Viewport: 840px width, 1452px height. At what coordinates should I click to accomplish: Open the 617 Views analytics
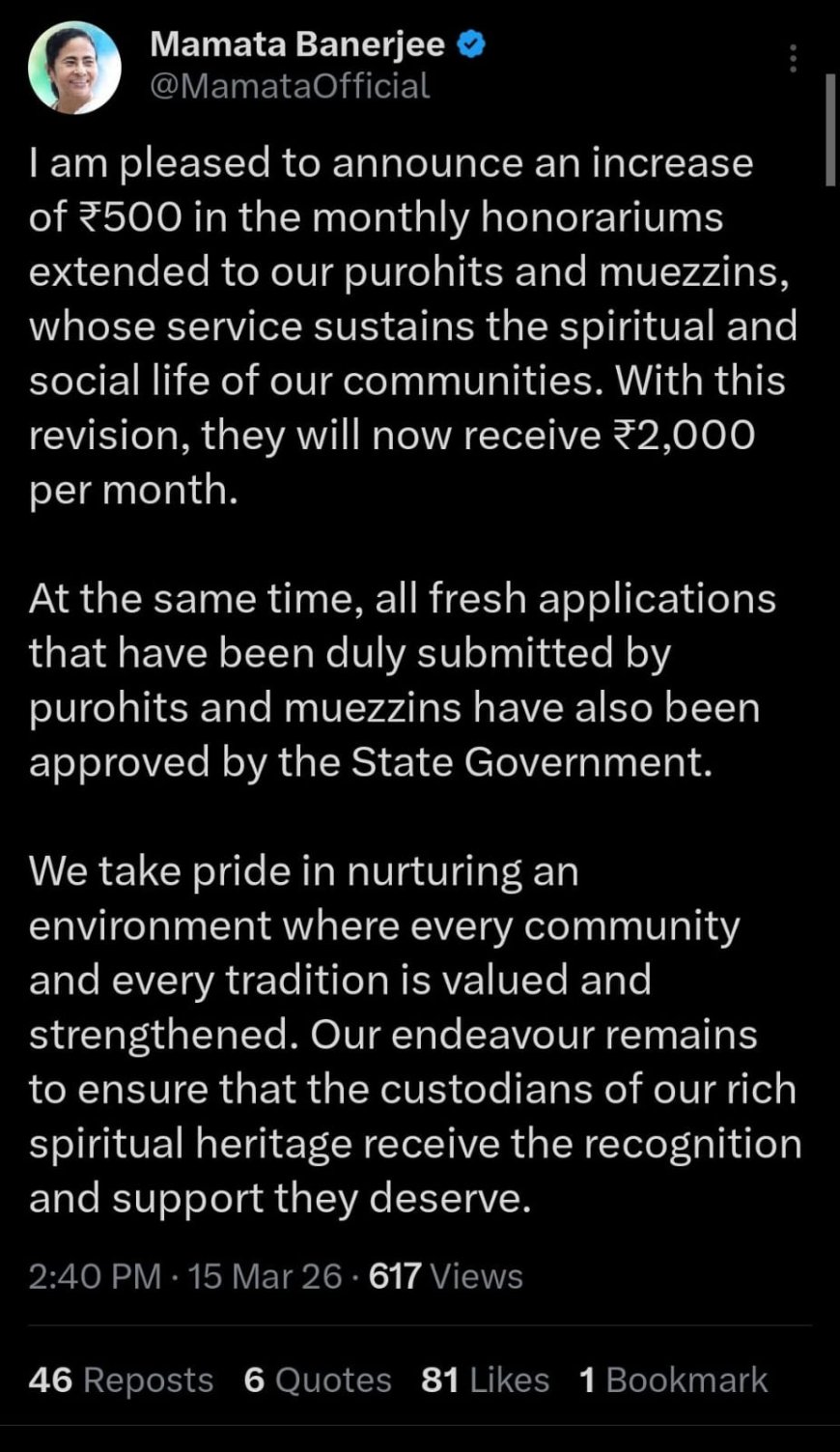click(446, 1276)
